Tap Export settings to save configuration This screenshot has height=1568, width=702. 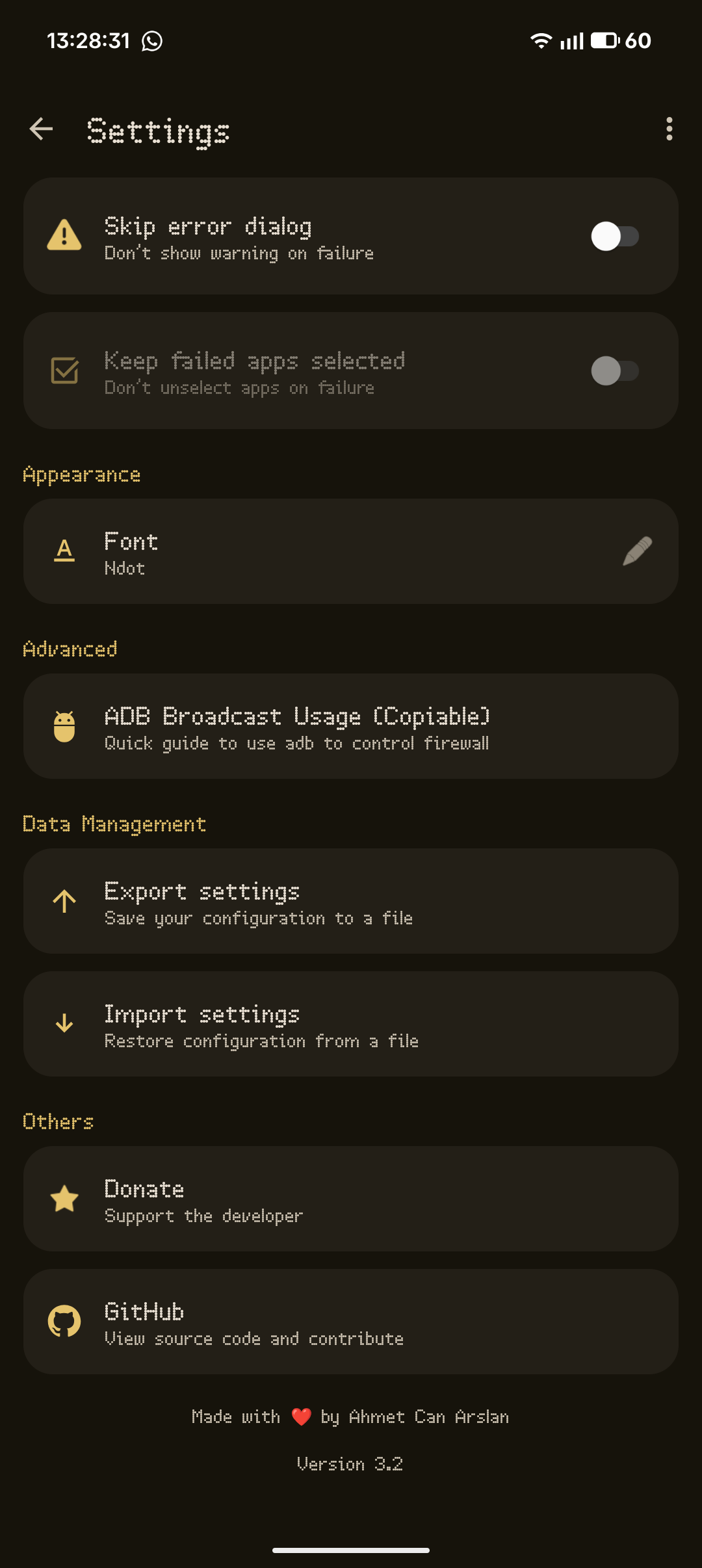point(351,901)
